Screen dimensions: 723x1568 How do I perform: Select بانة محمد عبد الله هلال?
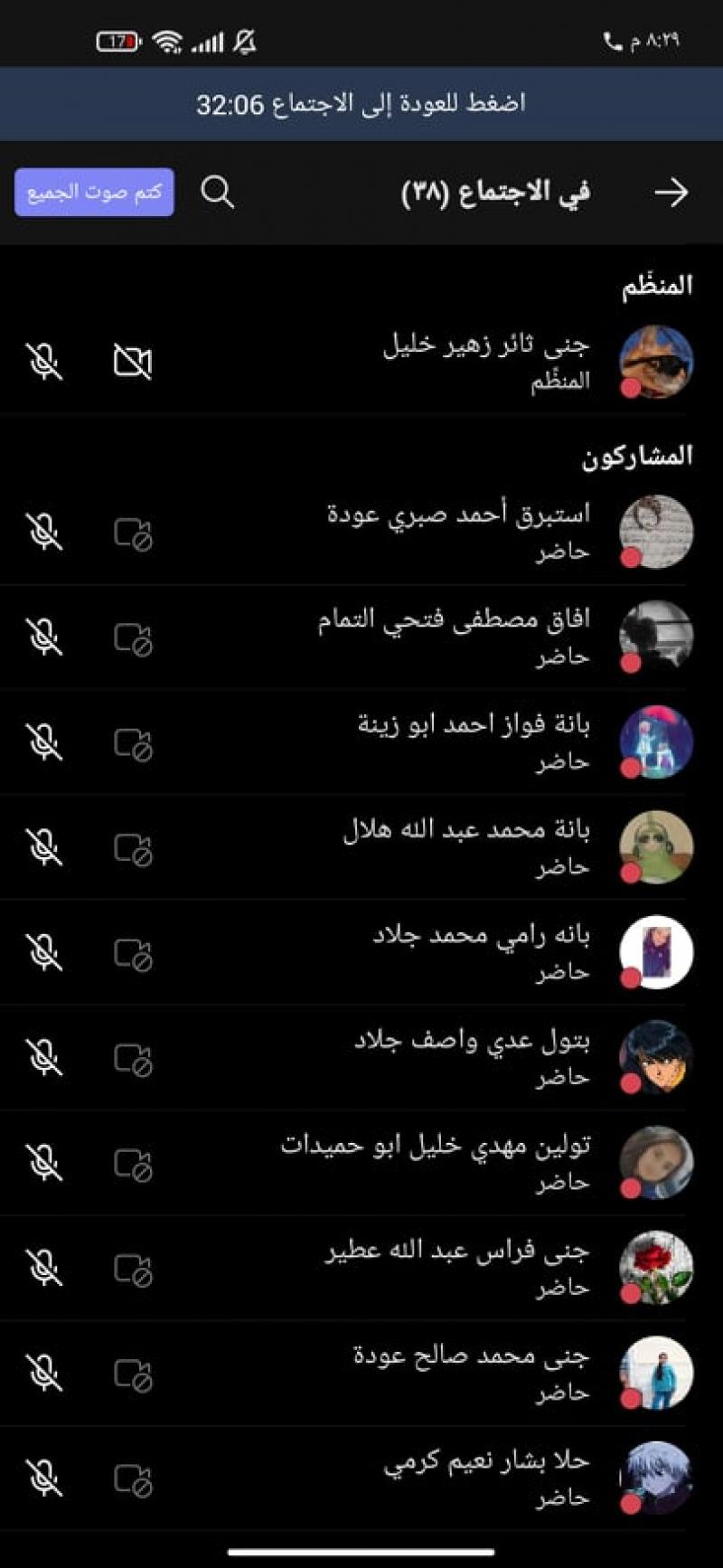click(466, 845)
